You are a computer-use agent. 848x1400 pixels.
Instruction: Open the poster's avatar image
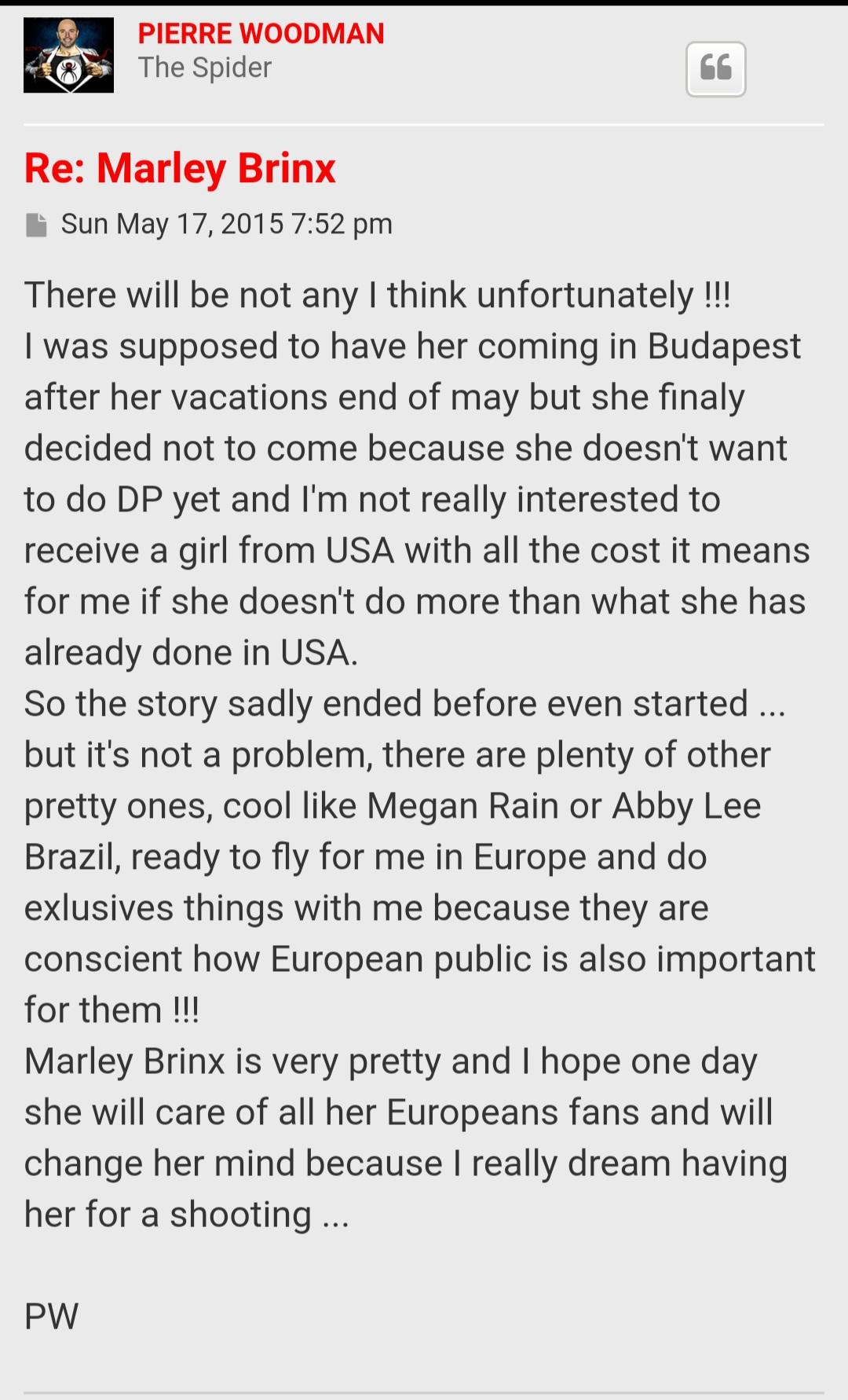point(68,56)
